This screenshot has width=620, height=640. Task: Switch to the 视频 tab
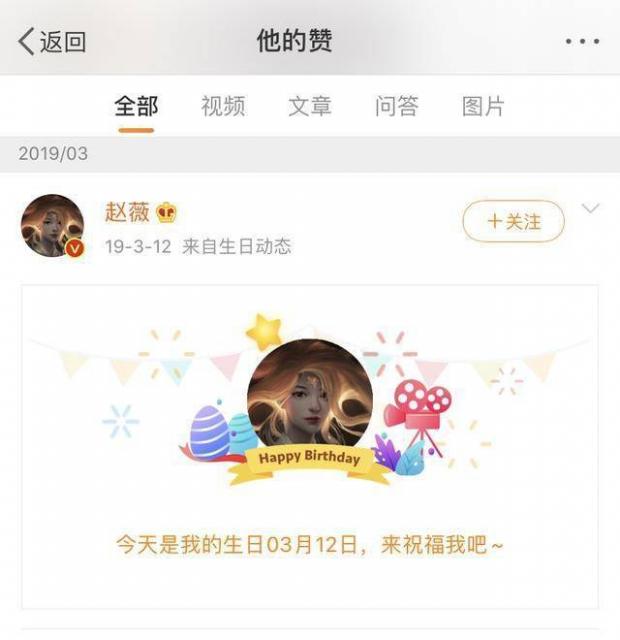(x=222, y=106)
